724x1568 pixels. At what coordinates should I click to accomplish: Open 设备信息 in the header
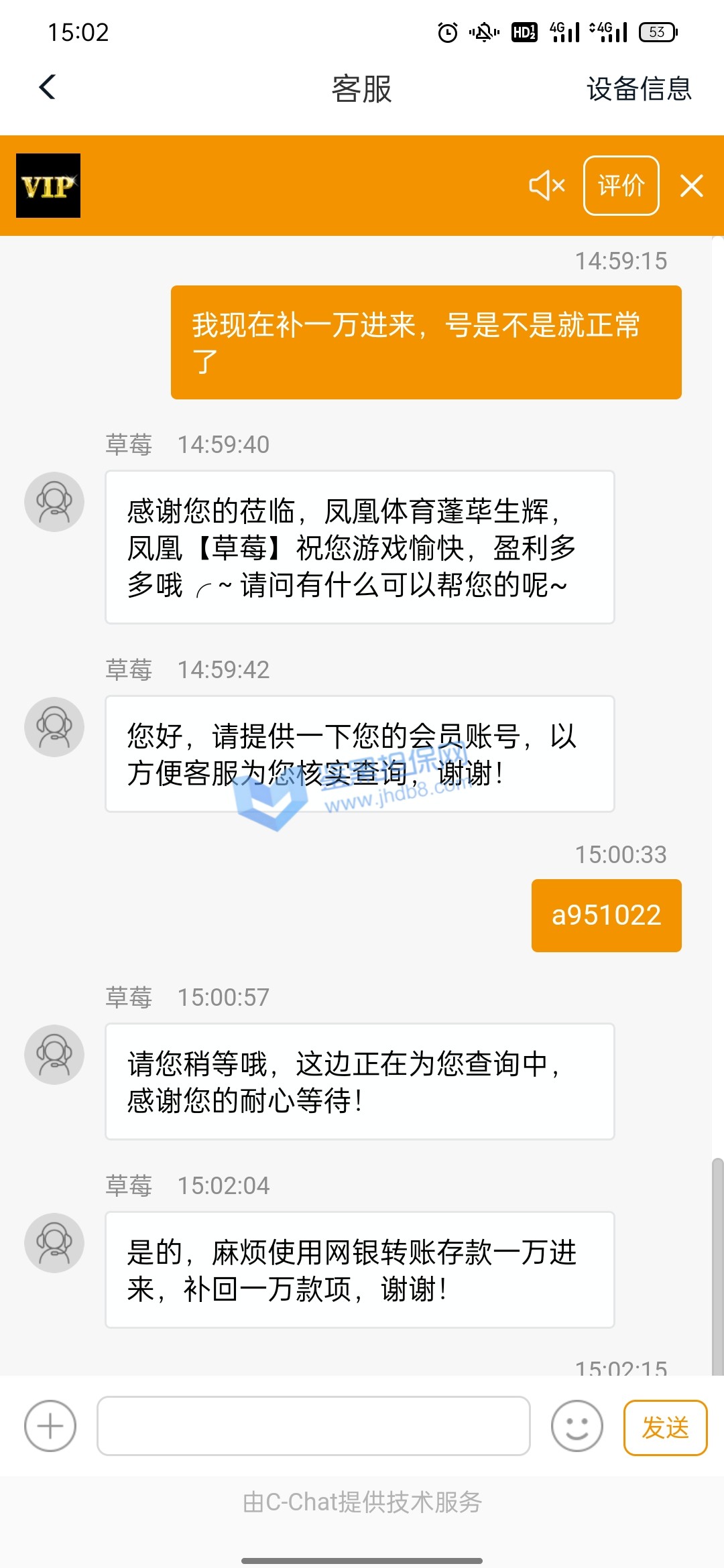coord(638,88)
